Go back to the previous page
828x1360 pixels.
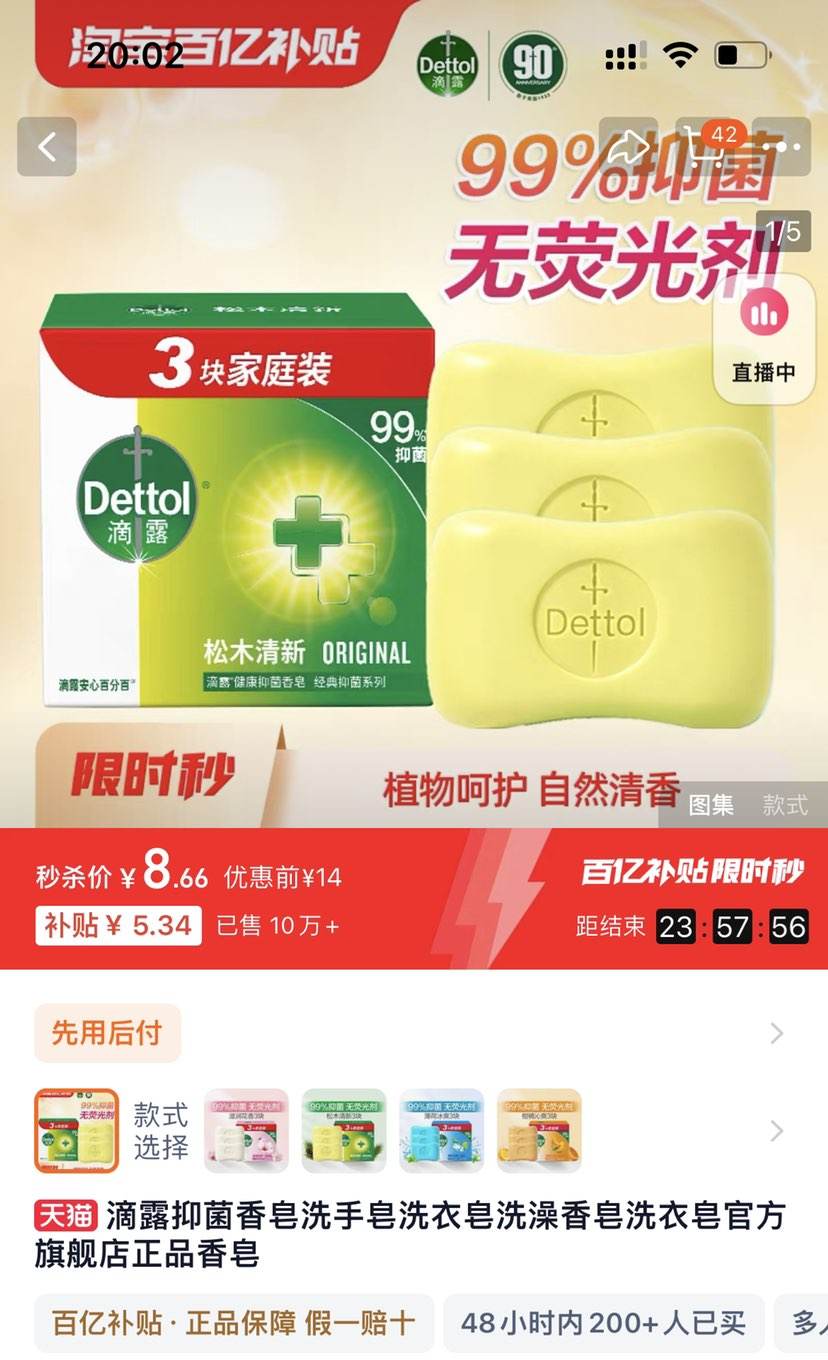click(47, 147)
